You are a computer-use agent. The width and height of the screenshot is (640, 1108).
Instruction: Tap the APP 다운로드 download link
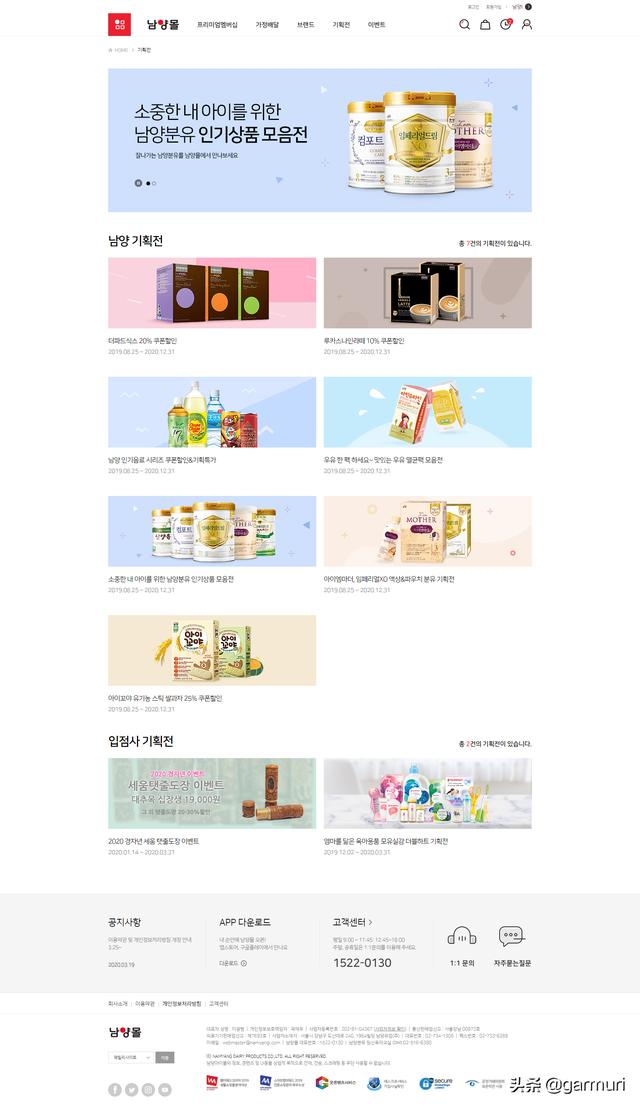tap(232, 963)
